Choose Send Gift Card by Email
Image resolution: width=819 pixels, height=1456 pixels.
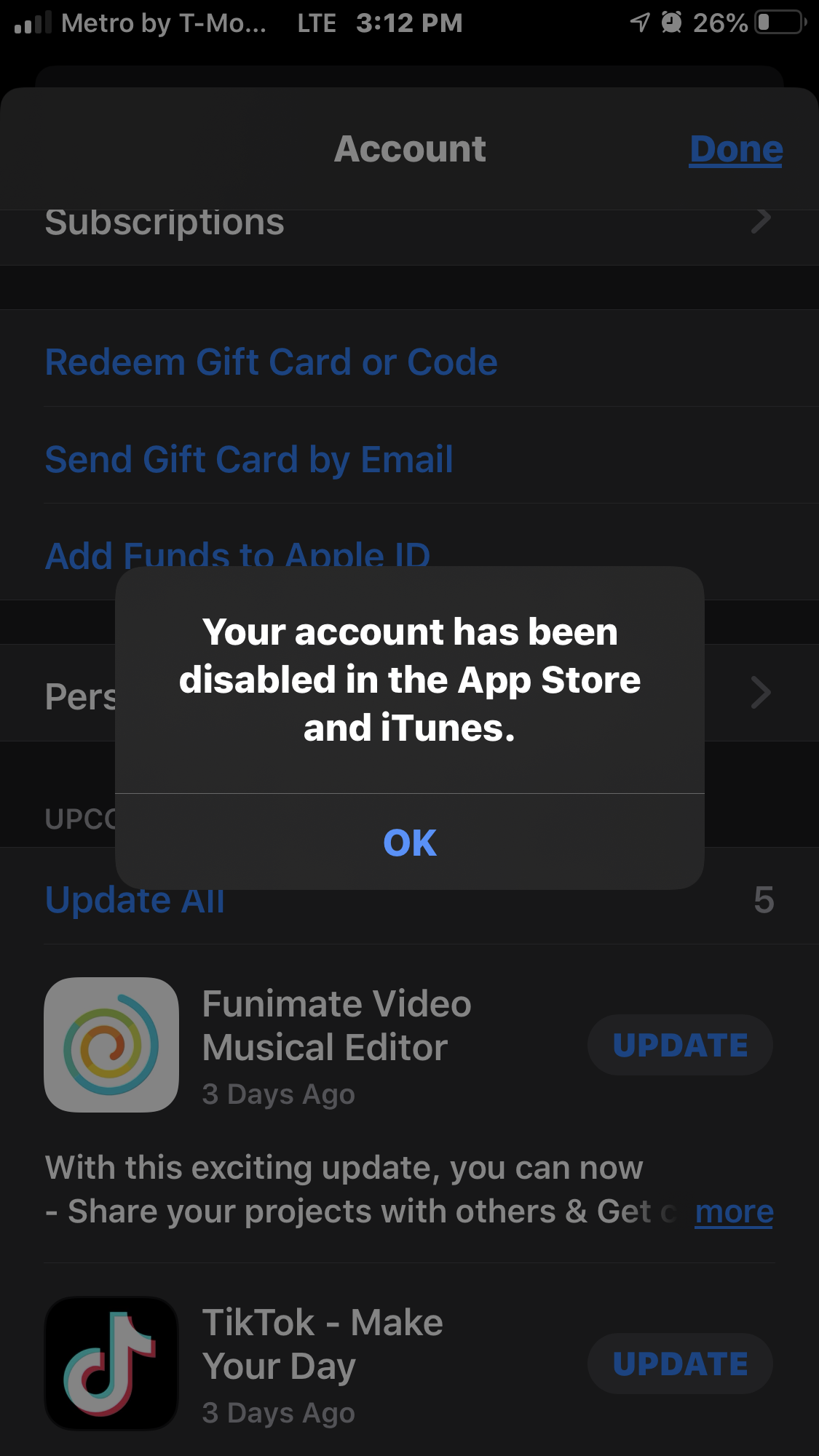click(x=249, y=459)
